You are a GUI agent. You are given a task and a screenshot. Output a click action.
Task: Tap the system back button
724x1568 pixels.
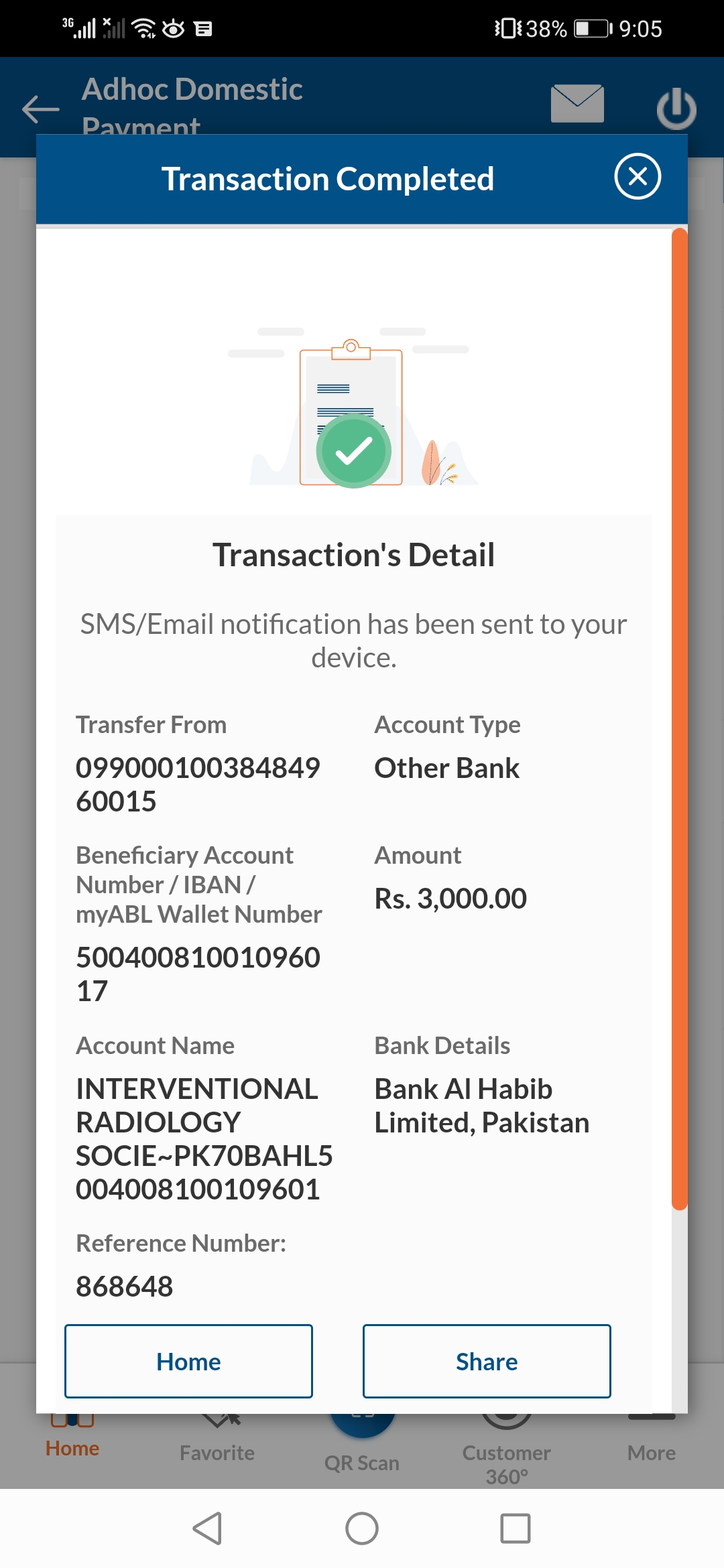(x=208, y=1528)
